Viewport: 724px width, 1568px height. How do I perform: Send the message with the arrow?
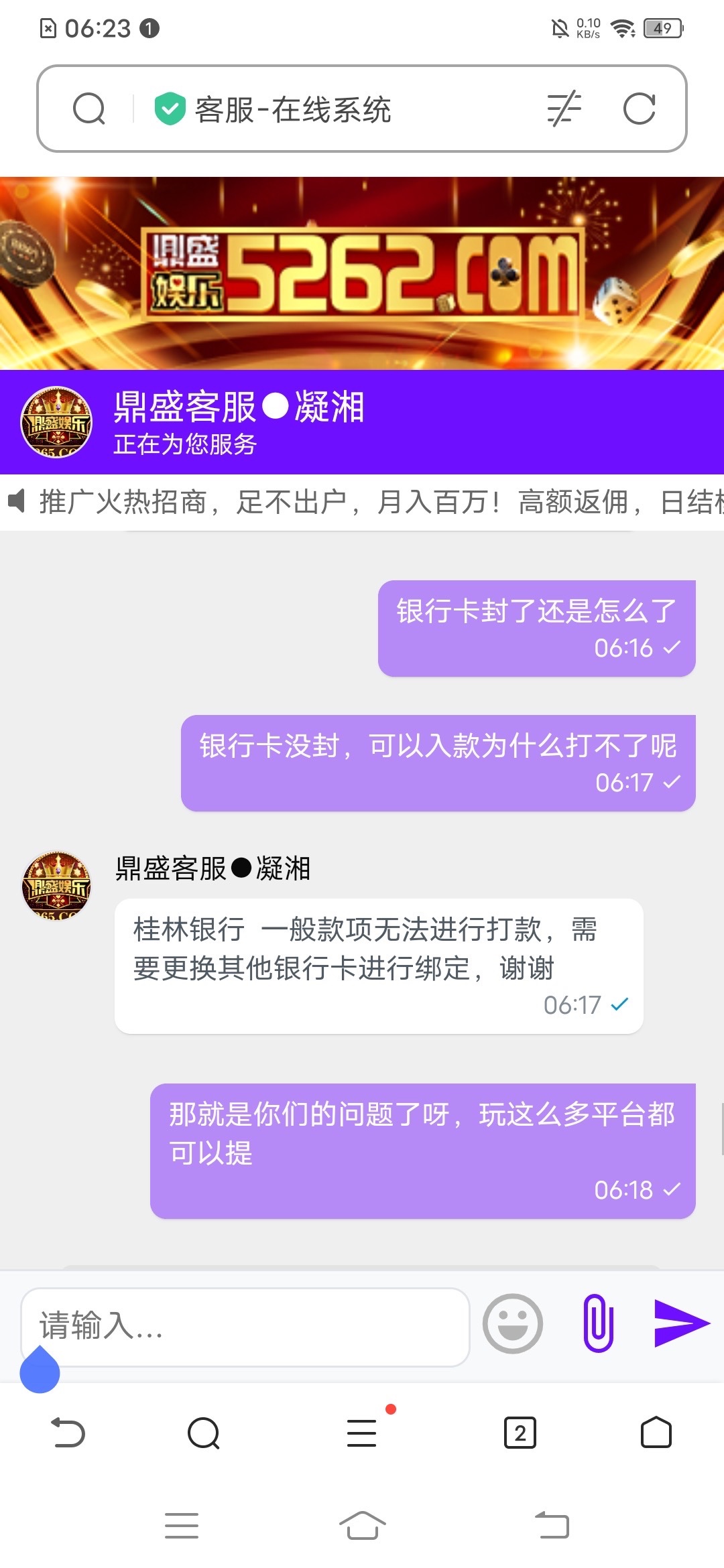click(681, 1323)
